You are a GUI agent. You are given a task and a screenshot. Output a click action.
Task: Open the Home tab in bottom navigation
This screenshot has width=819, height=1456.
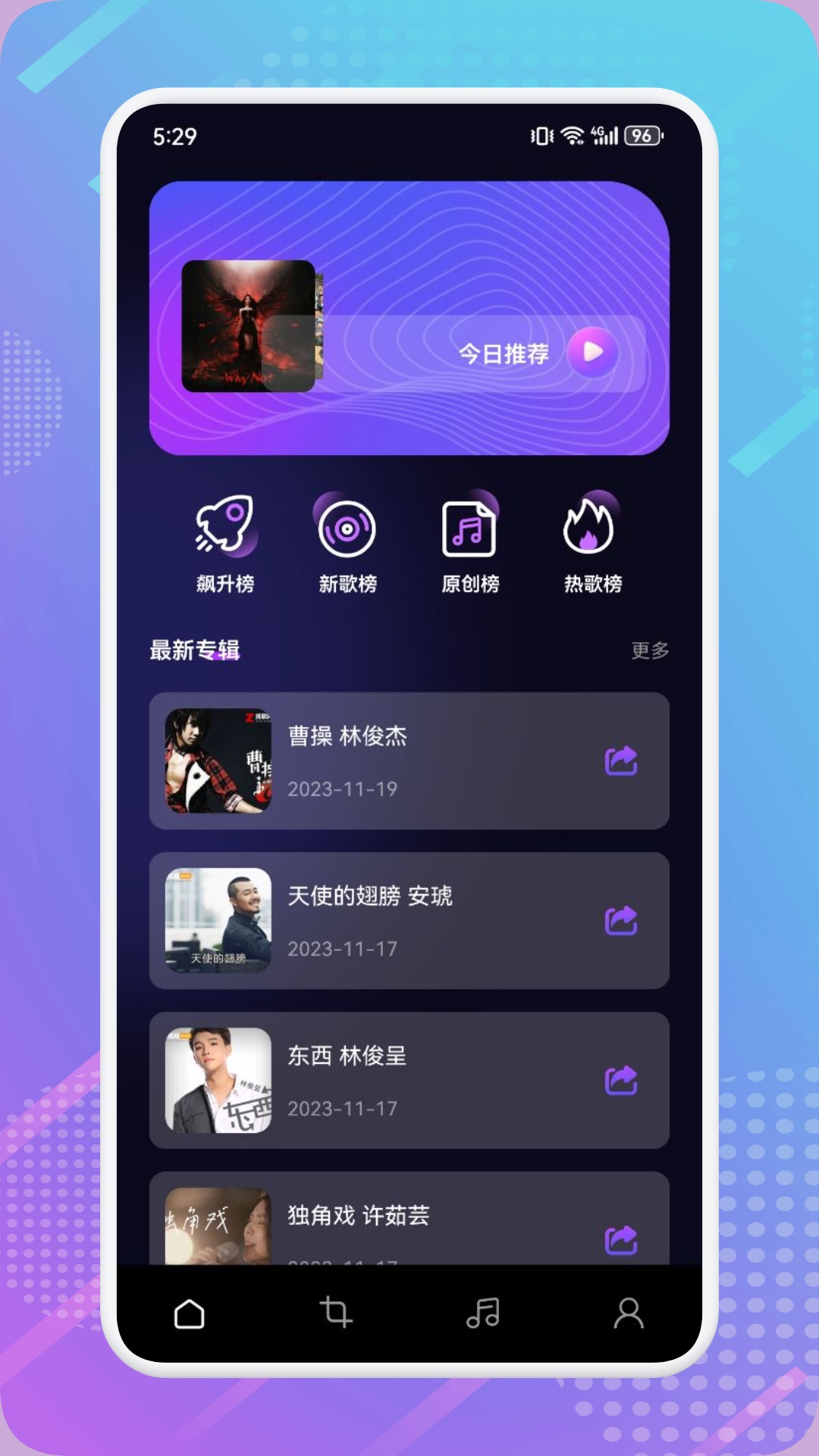click(190, 1313)
